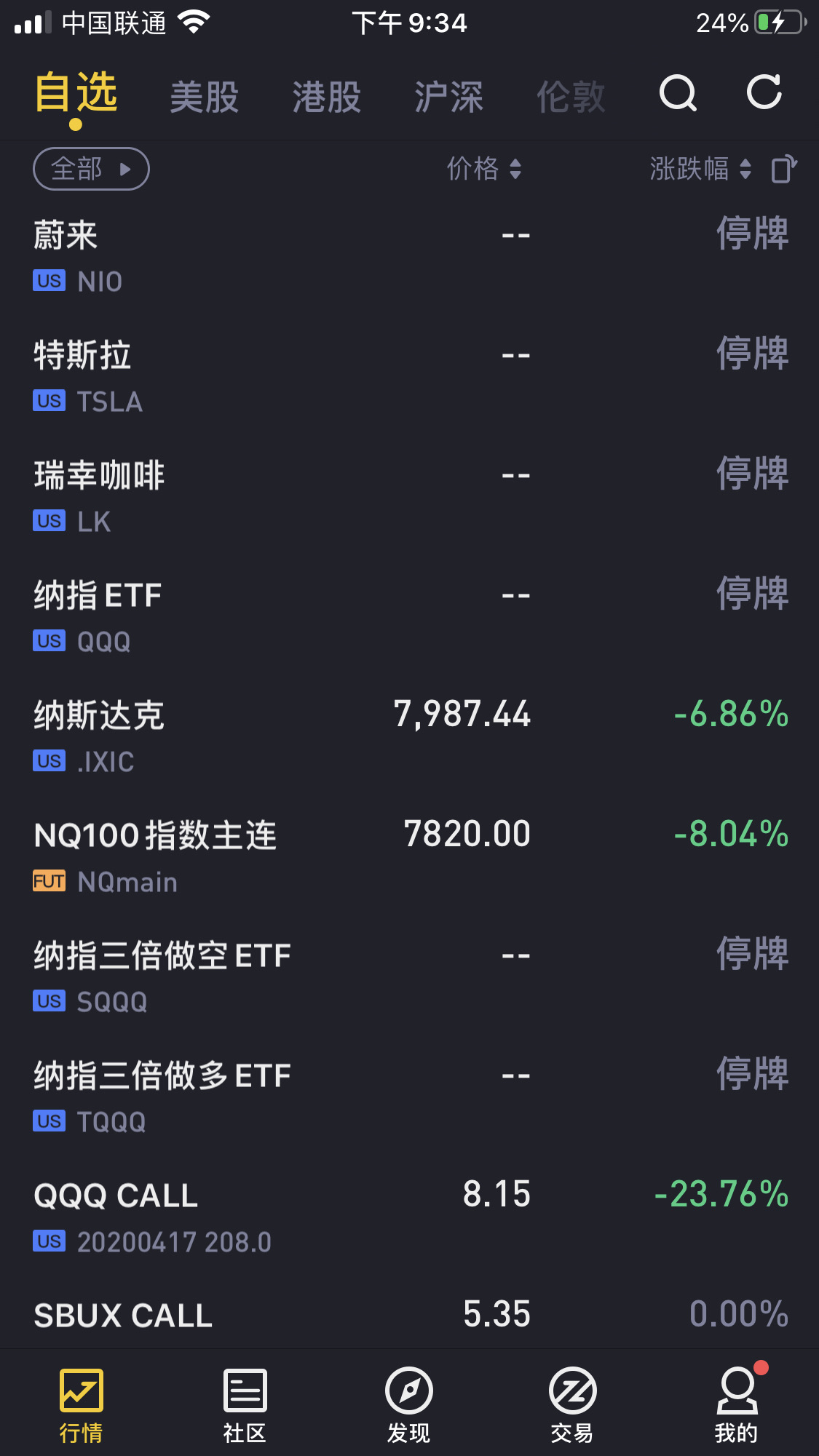Open the 特斯拉 TSLA stock row
This screenshot has height=1456, width=819.
tap(409, 377)
